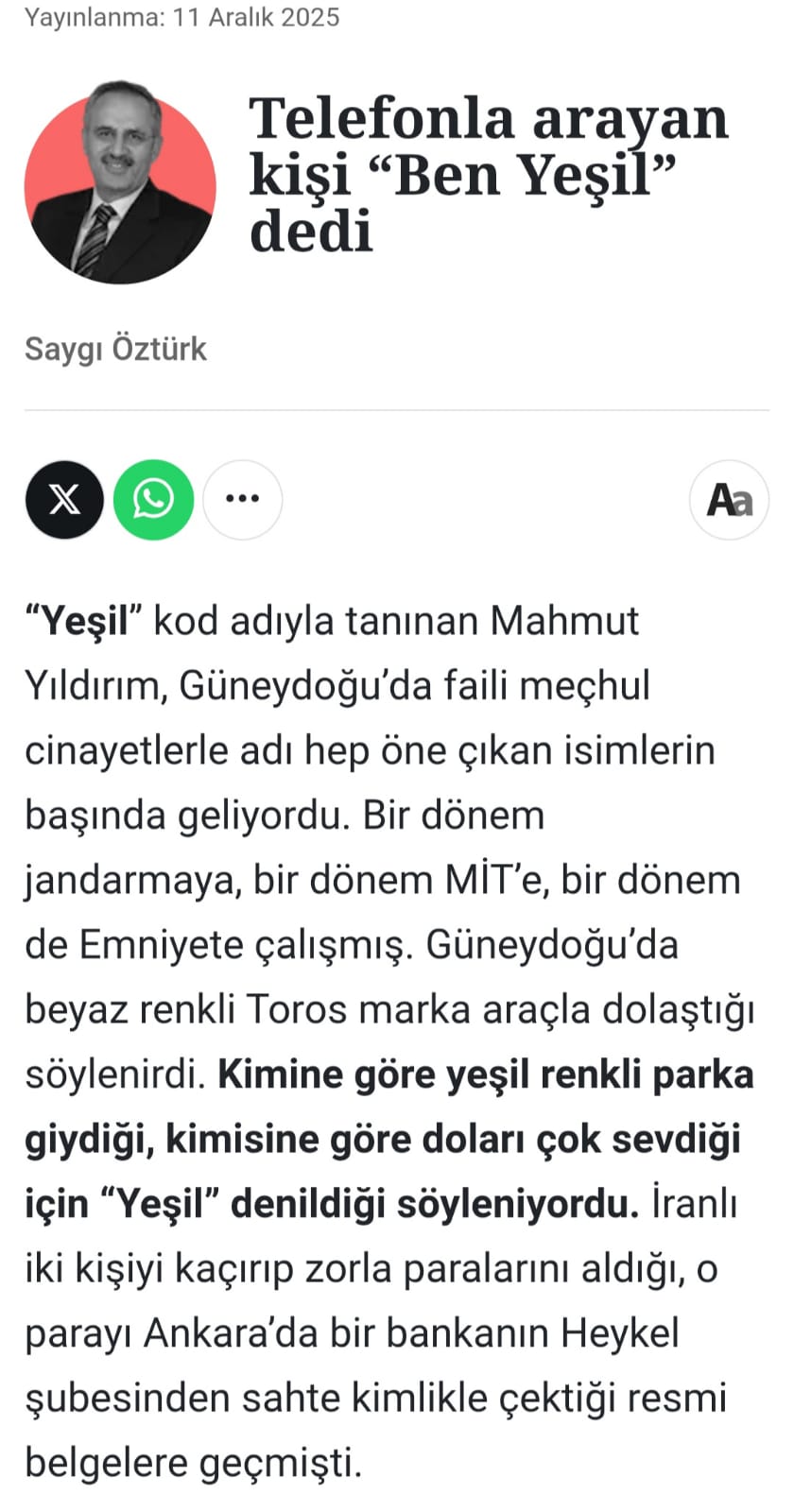The image size is (794, 1512).
Task: Open more sharing options
Action: pyautogui.click(x=243, y=499)
